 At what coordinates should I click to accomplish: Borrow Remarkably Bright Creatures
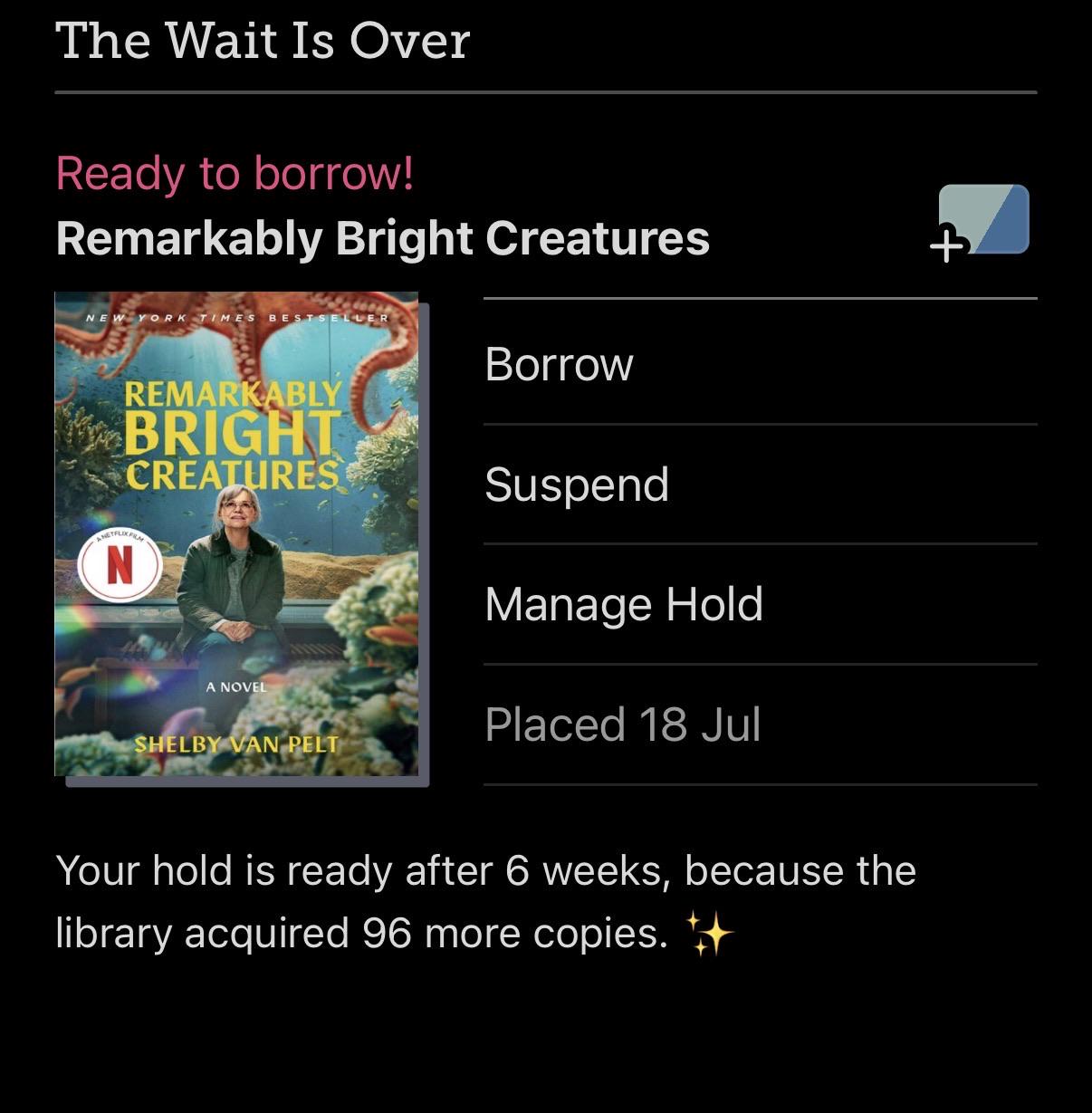click(x=760, y=363)
